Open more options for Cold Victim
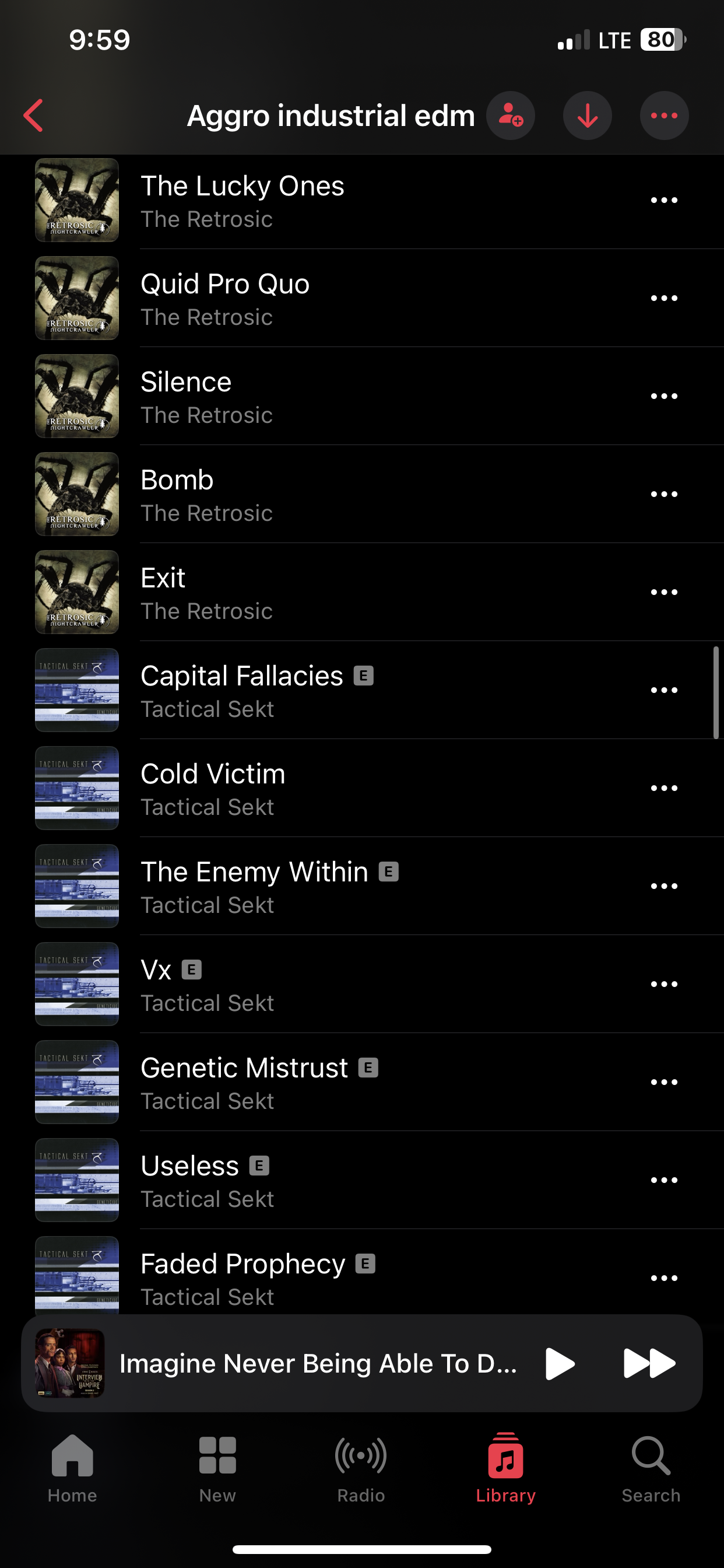 click(664, 788)
